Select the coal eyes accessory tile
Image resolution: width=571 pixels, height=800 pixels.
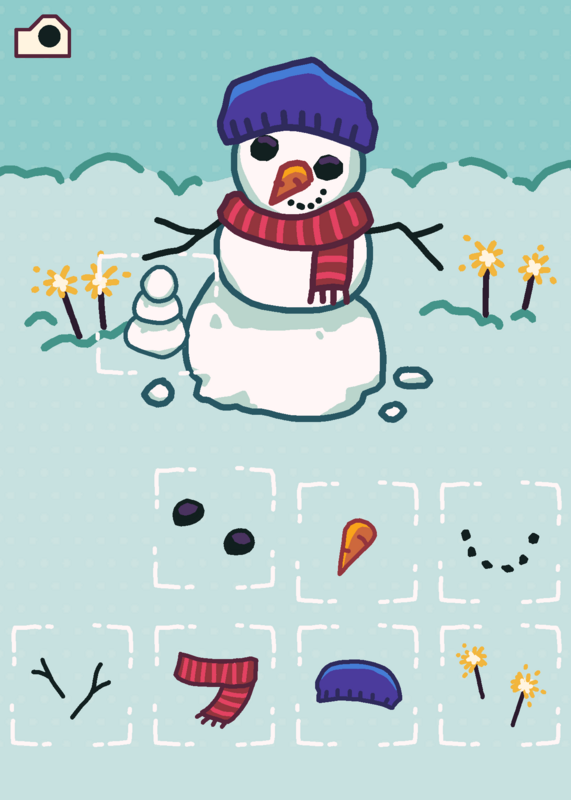214,528
